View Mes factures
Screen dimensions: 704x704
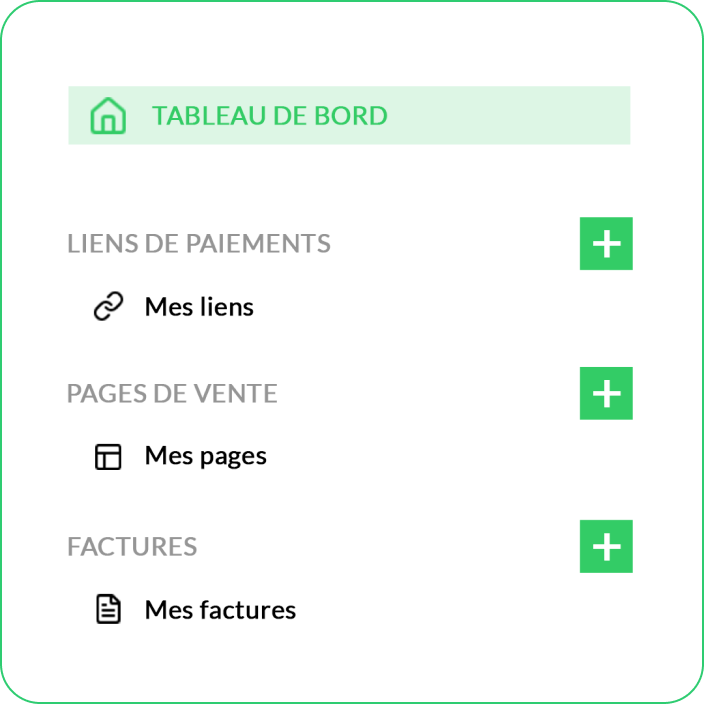[220, 610]
